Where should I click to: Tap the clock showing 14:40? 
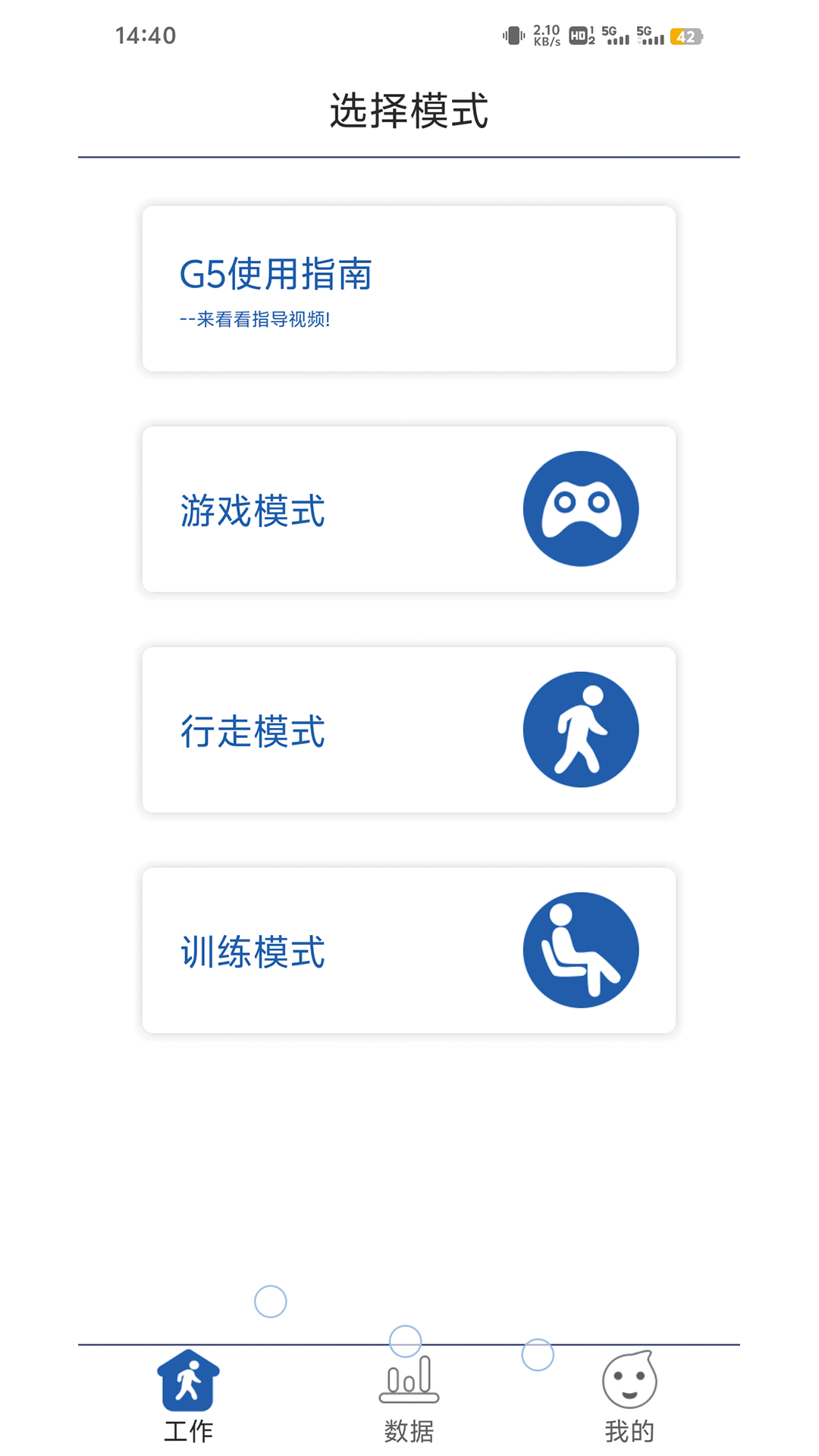click(x=147, y=33)
